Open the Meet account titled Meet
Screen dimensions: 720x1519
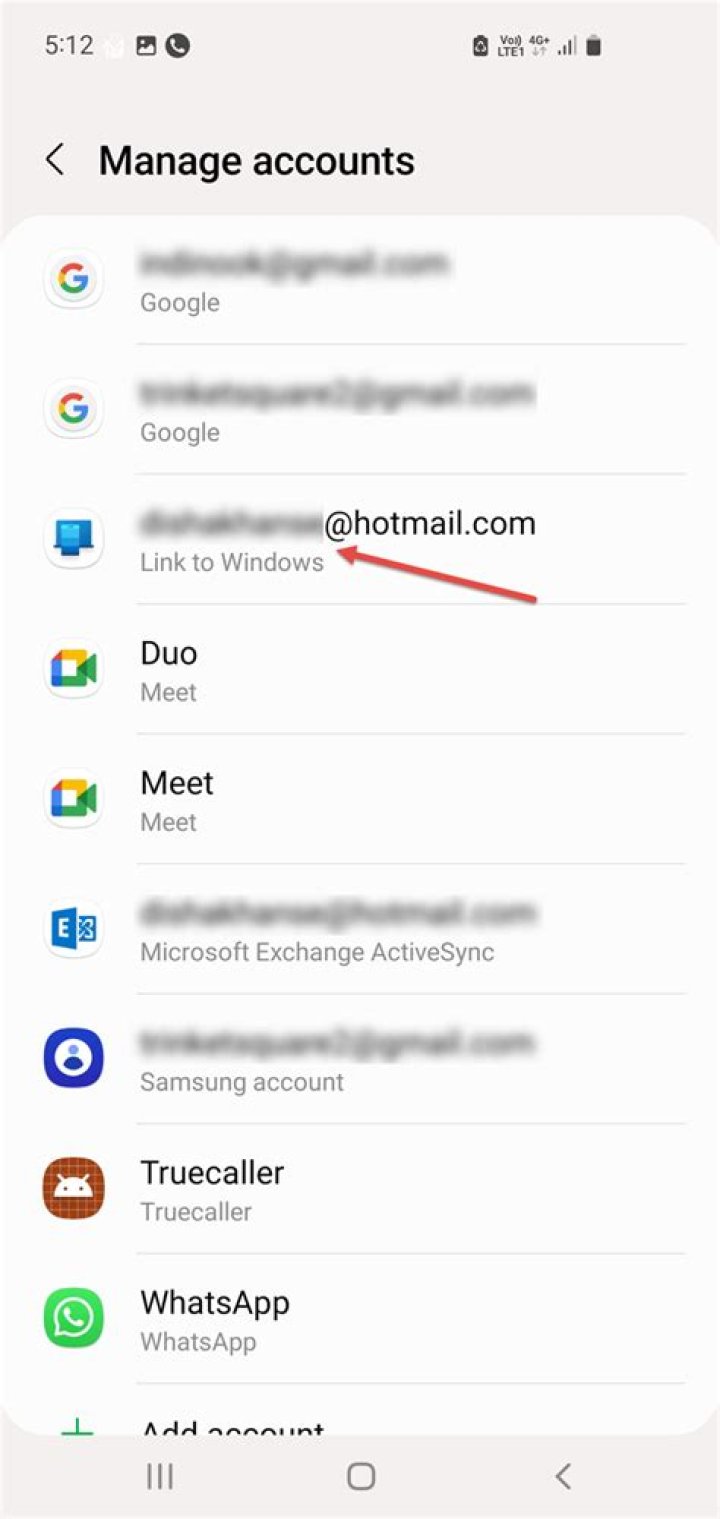click(360, 800)
